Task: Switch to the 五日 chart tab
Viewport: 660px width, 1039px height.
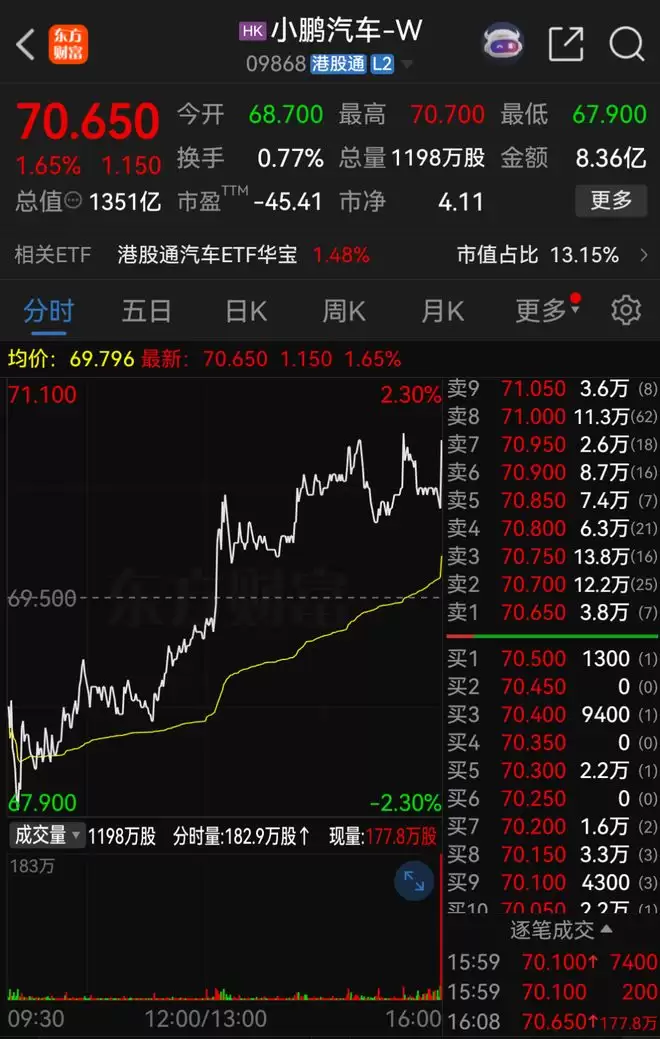Action: click(x=146, y=311)
